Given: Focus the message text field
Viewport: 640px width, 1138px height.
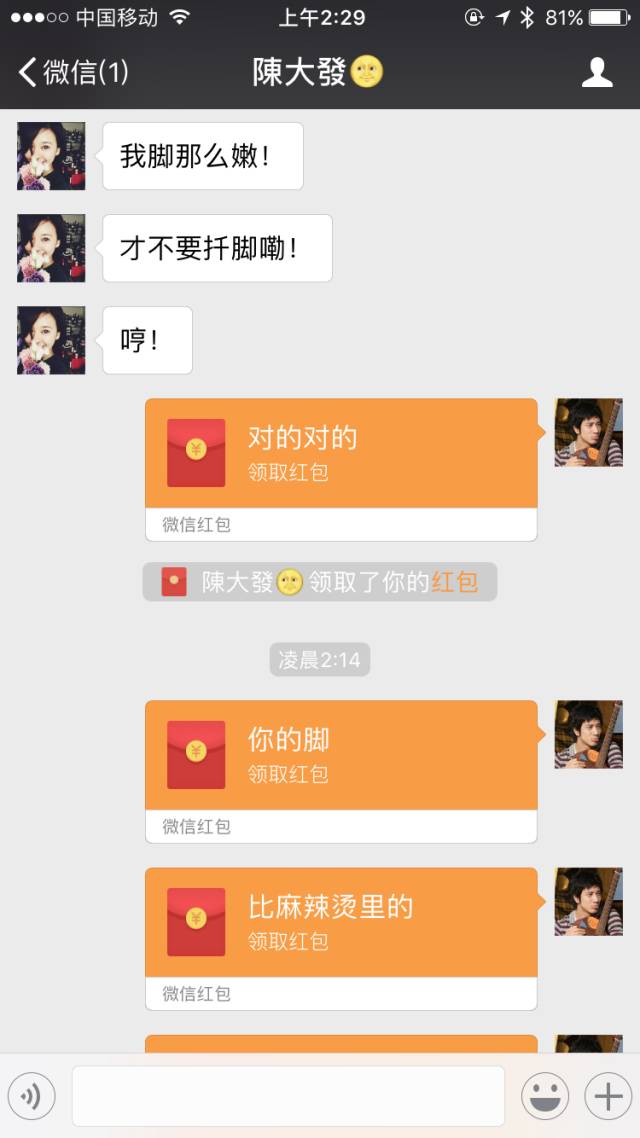Looking at the screenshot, I should (x=288, y=1096).
